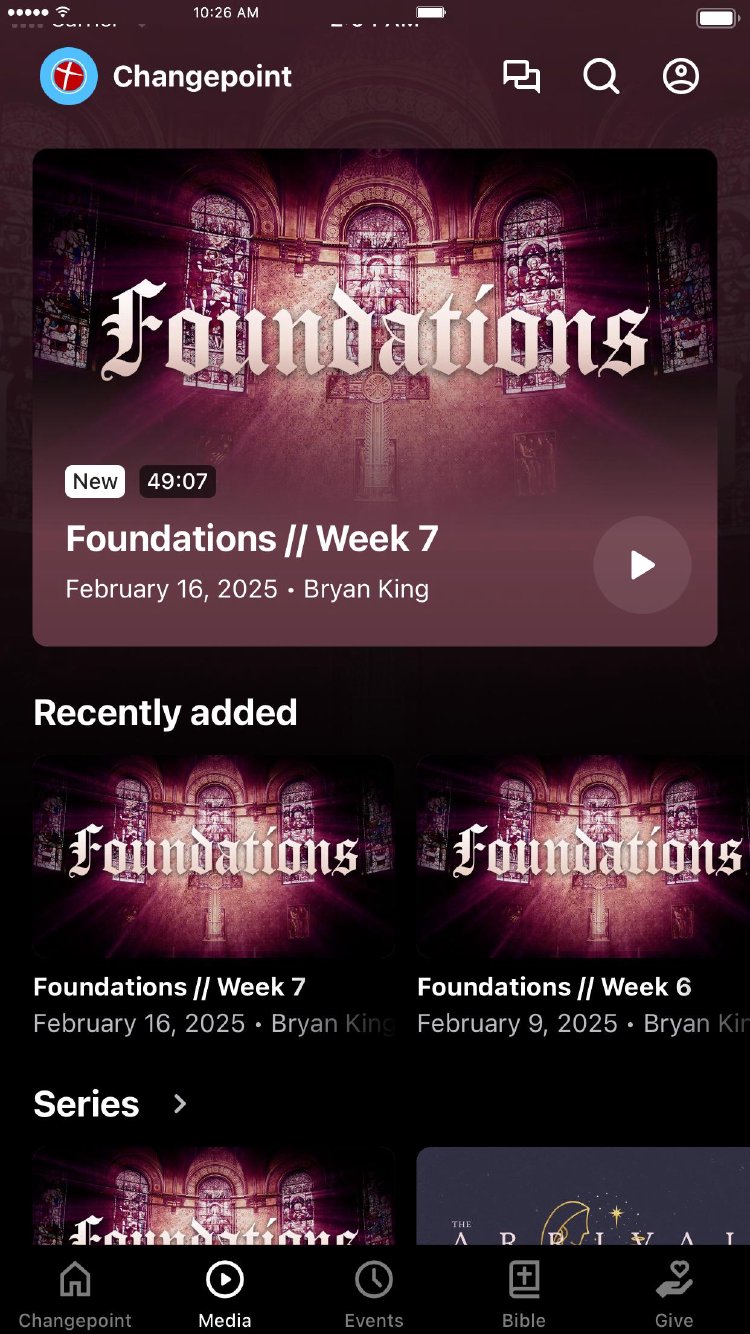
Task: Open Foundations // Week 6 recently added card
Action: pos(583,857)
